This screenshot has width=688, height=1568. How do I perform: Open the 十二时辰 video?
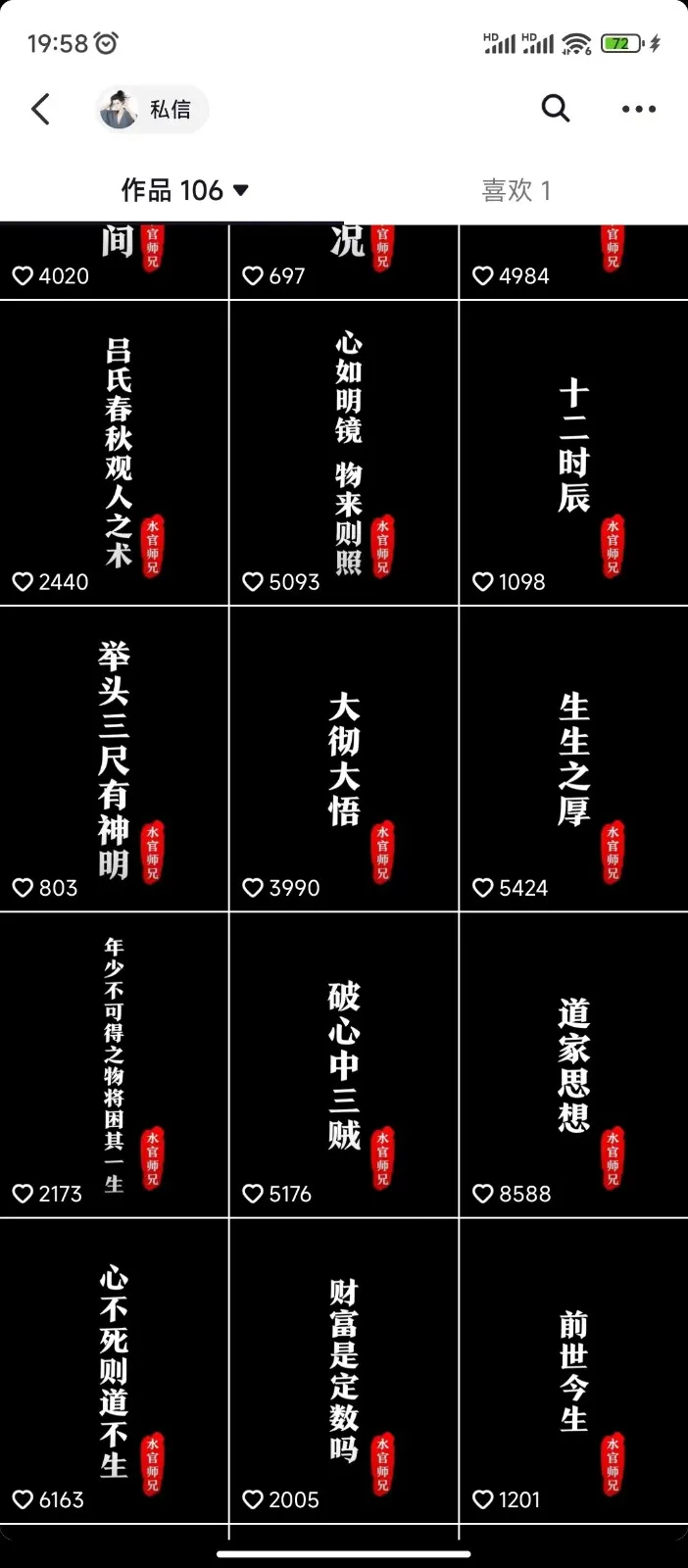click(573, 453)
